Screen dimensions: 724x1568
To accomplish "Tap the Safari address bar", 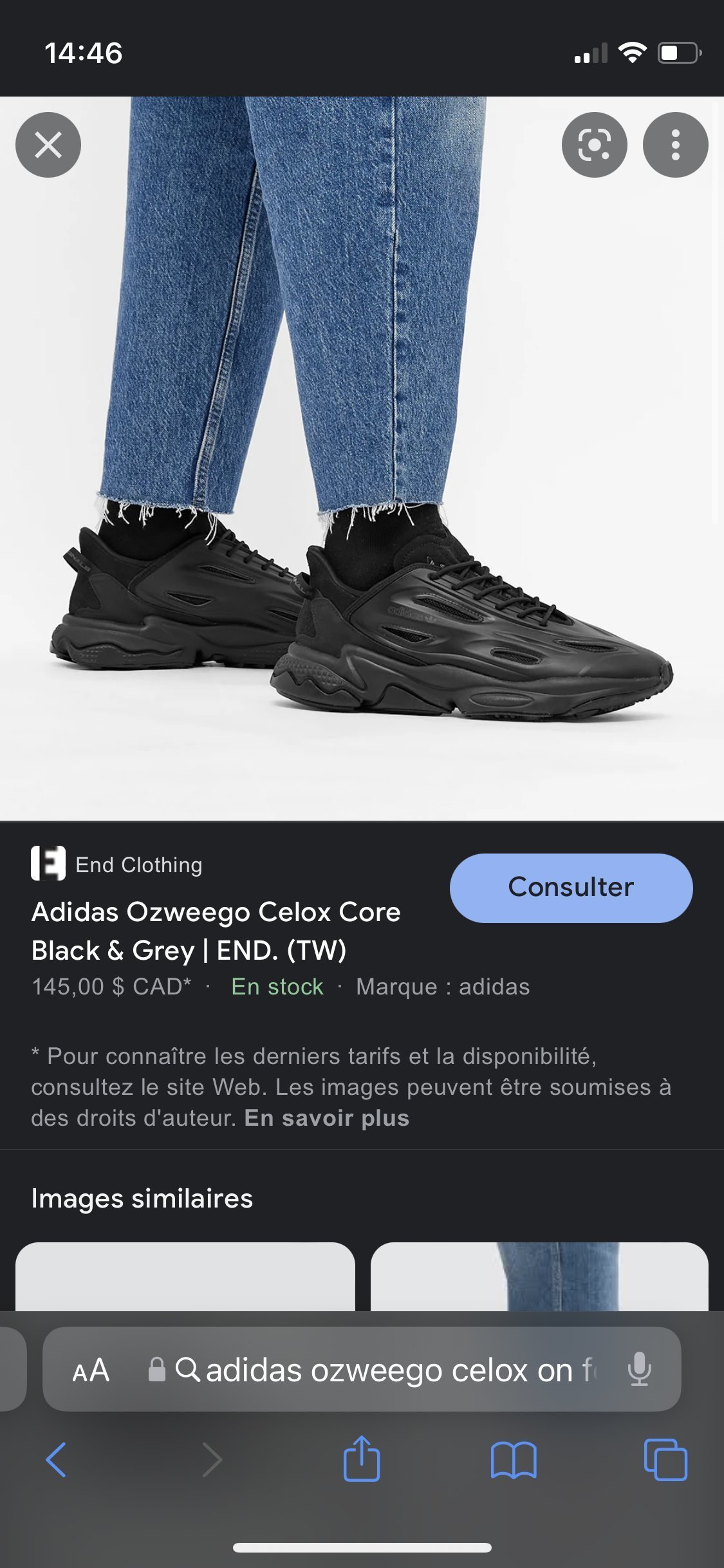I will click(386, 1370).
